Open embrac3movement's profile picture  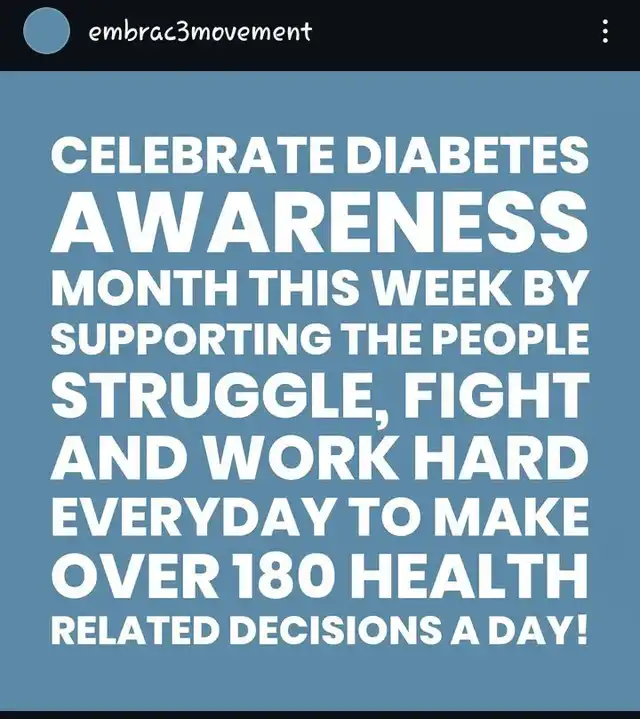click(x=46, y=33)
